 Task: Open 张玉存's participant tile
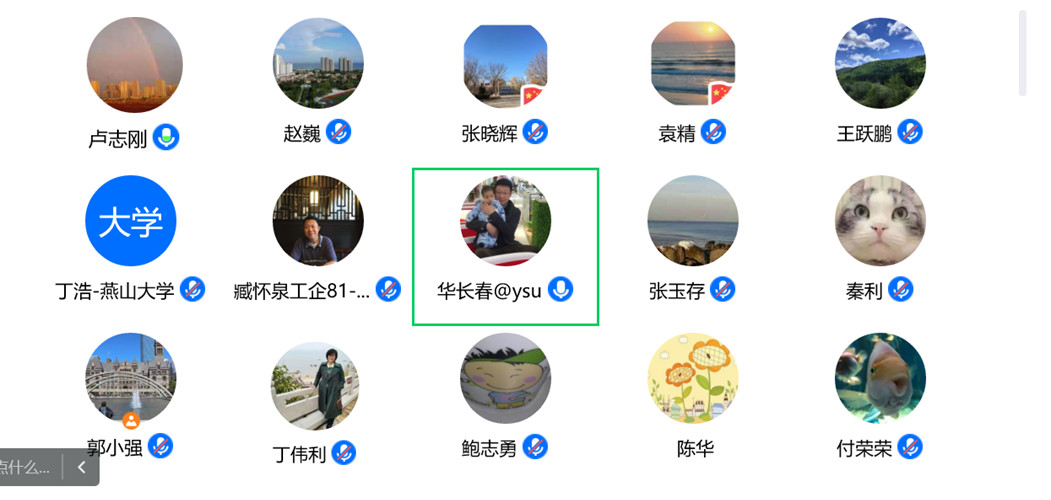pyautogui.click(x=693, y=221)
